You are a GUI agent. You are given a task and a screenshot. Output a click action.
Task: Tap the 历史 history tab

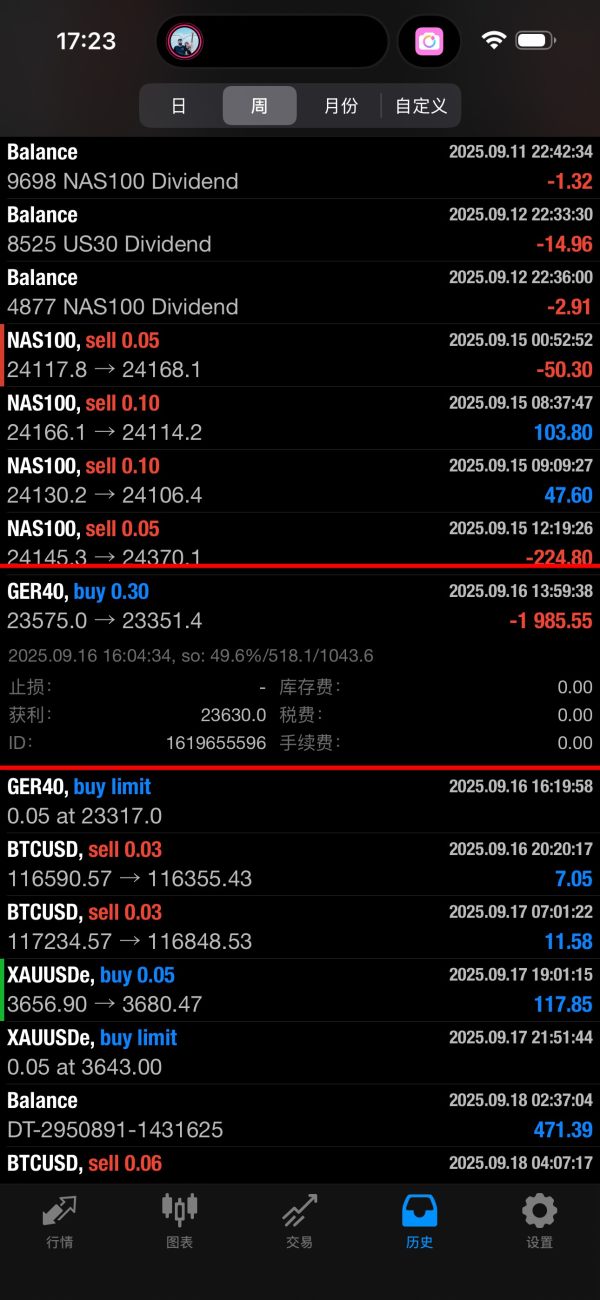(420, 1221)
